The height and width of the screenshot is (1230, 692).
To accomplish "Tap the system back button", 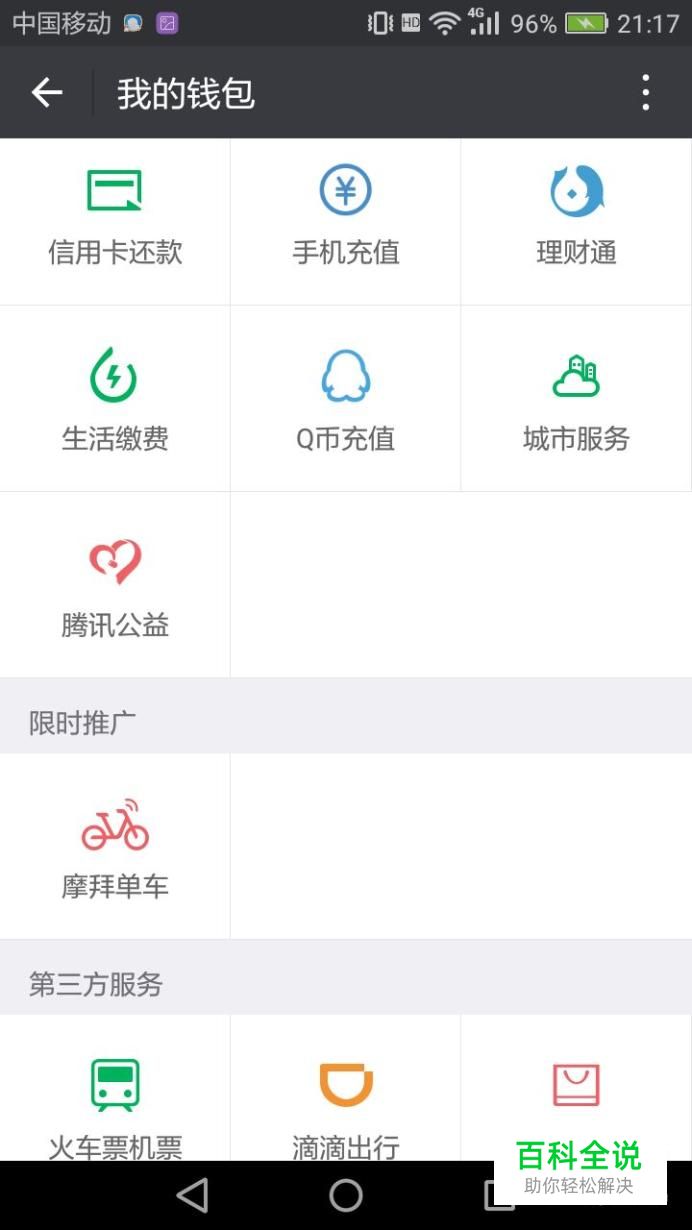I will [192, 1195].
